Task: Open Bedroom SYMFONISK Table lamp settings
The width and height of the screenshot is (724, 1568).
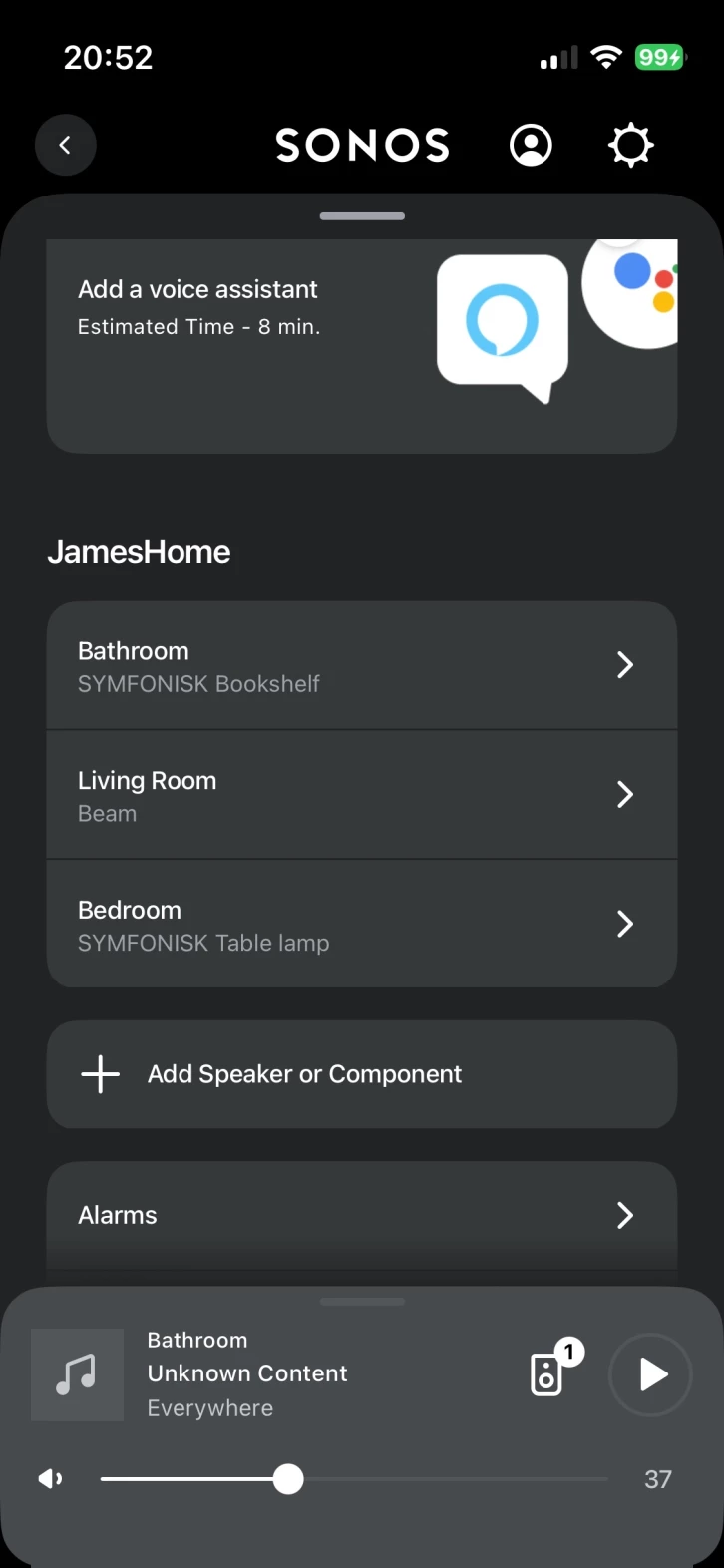Action: [361, 925]
